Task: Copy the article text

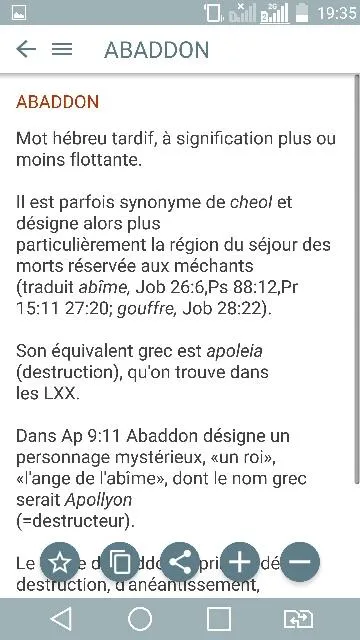Action: pos(120,562)
